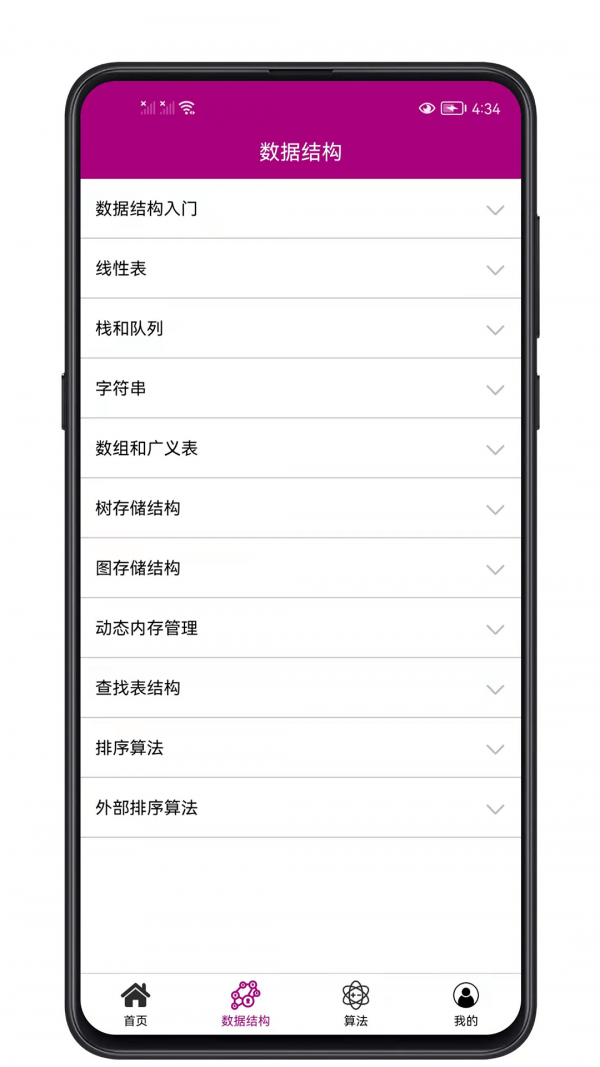Expand the 字符串 section
The width and height of the screenshot is (600, 1067).
(x=300, y=389)
